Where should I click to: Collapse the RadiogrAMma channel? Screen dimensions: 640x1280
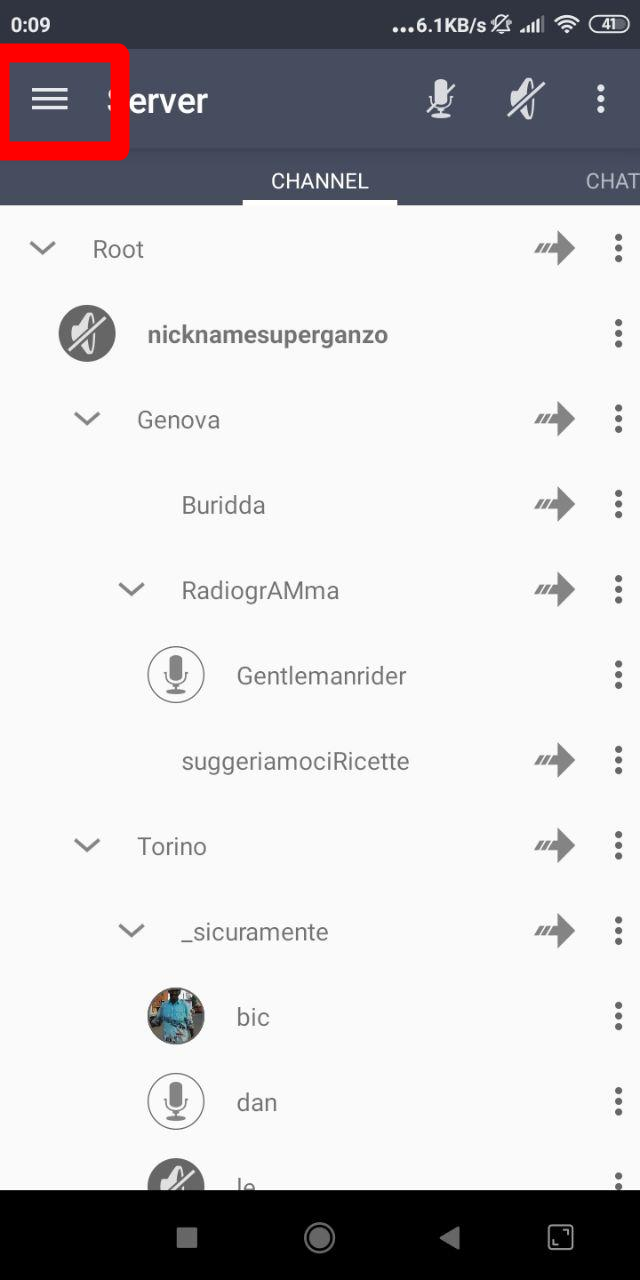[x=132, y=590]
